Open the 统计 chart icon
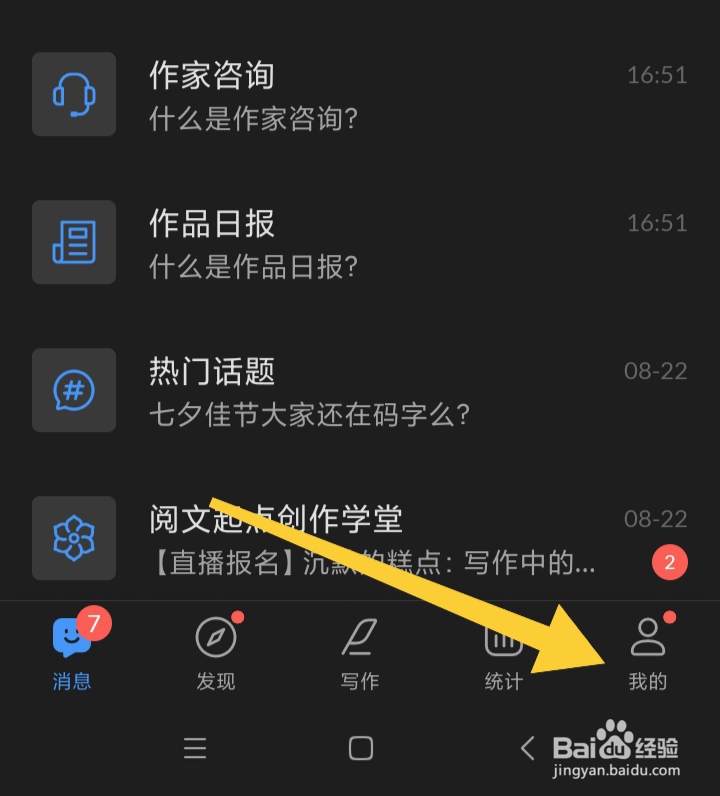This screenshot has width=720, height=796. (x=502, y=638)
